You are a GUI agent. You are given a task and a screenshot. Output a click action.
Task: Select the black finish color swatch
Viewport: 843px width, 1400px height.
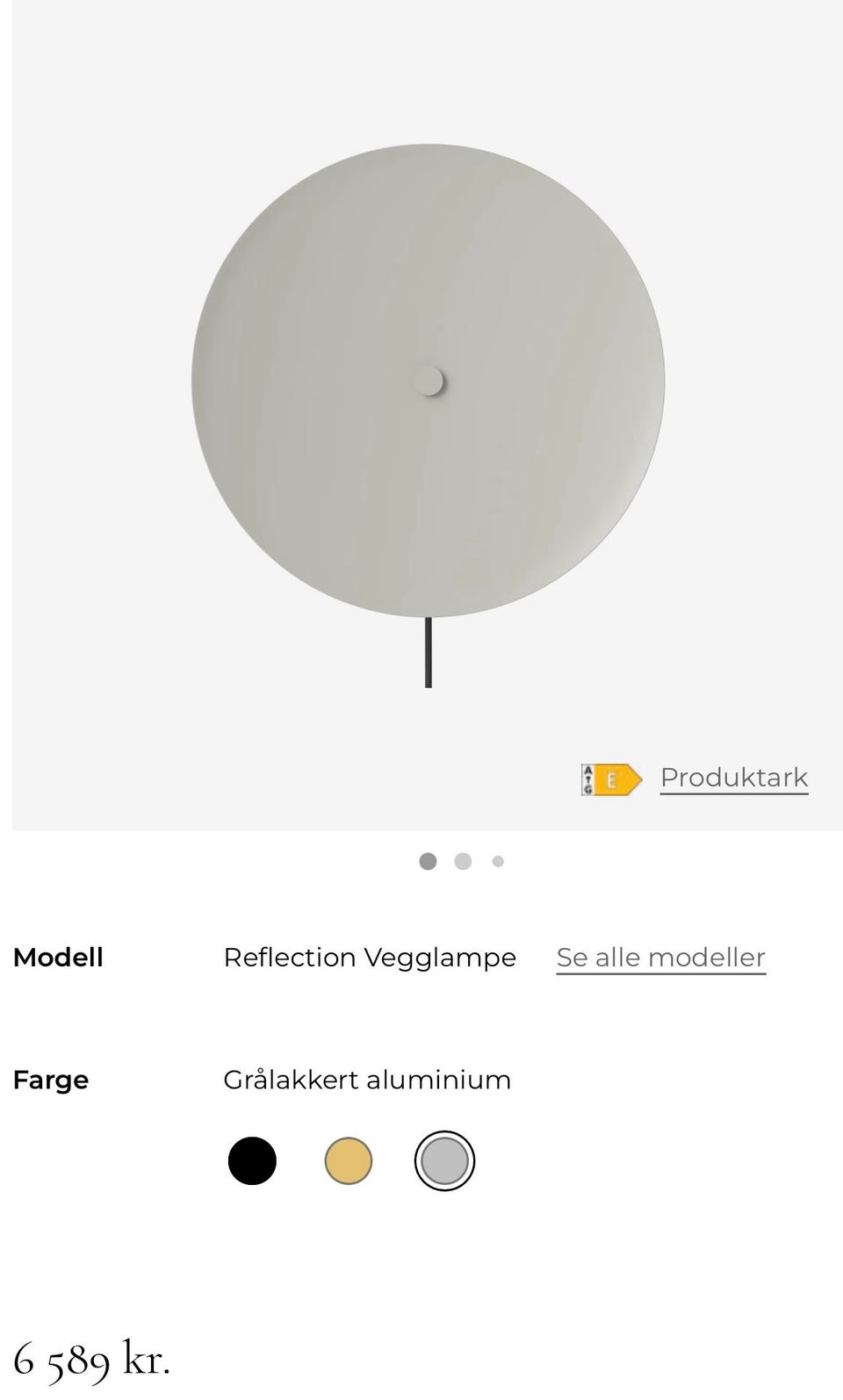click(x=252, y=1160)
